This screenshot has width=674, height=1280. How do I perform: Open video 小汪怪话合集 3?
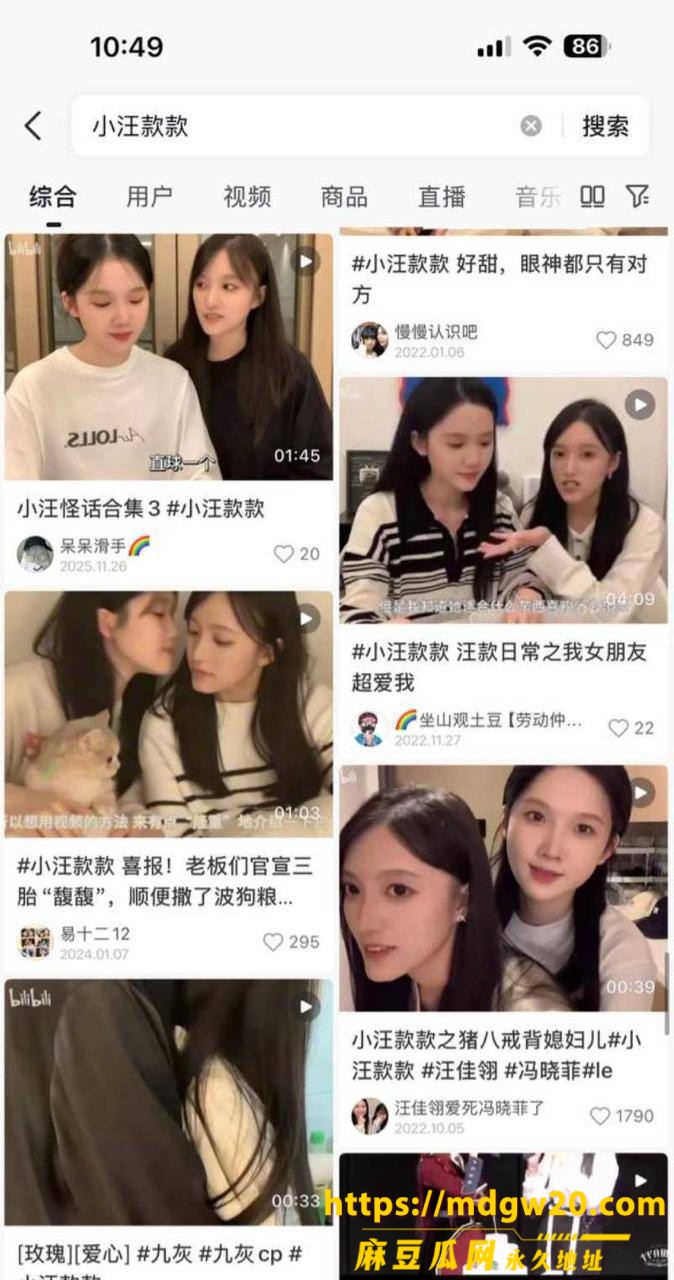169,357
